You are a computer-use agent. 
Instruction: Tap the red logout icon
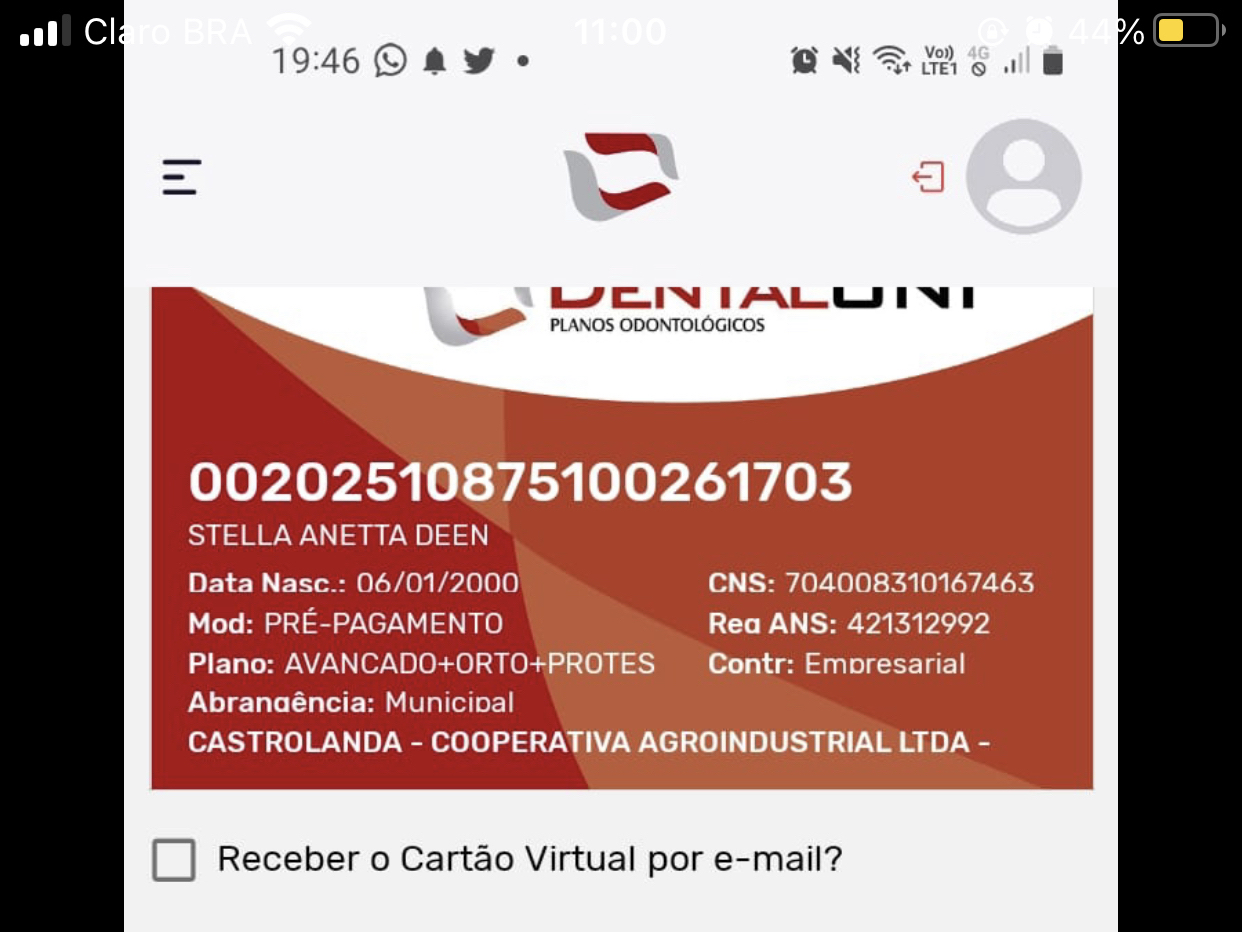point(928,178)
